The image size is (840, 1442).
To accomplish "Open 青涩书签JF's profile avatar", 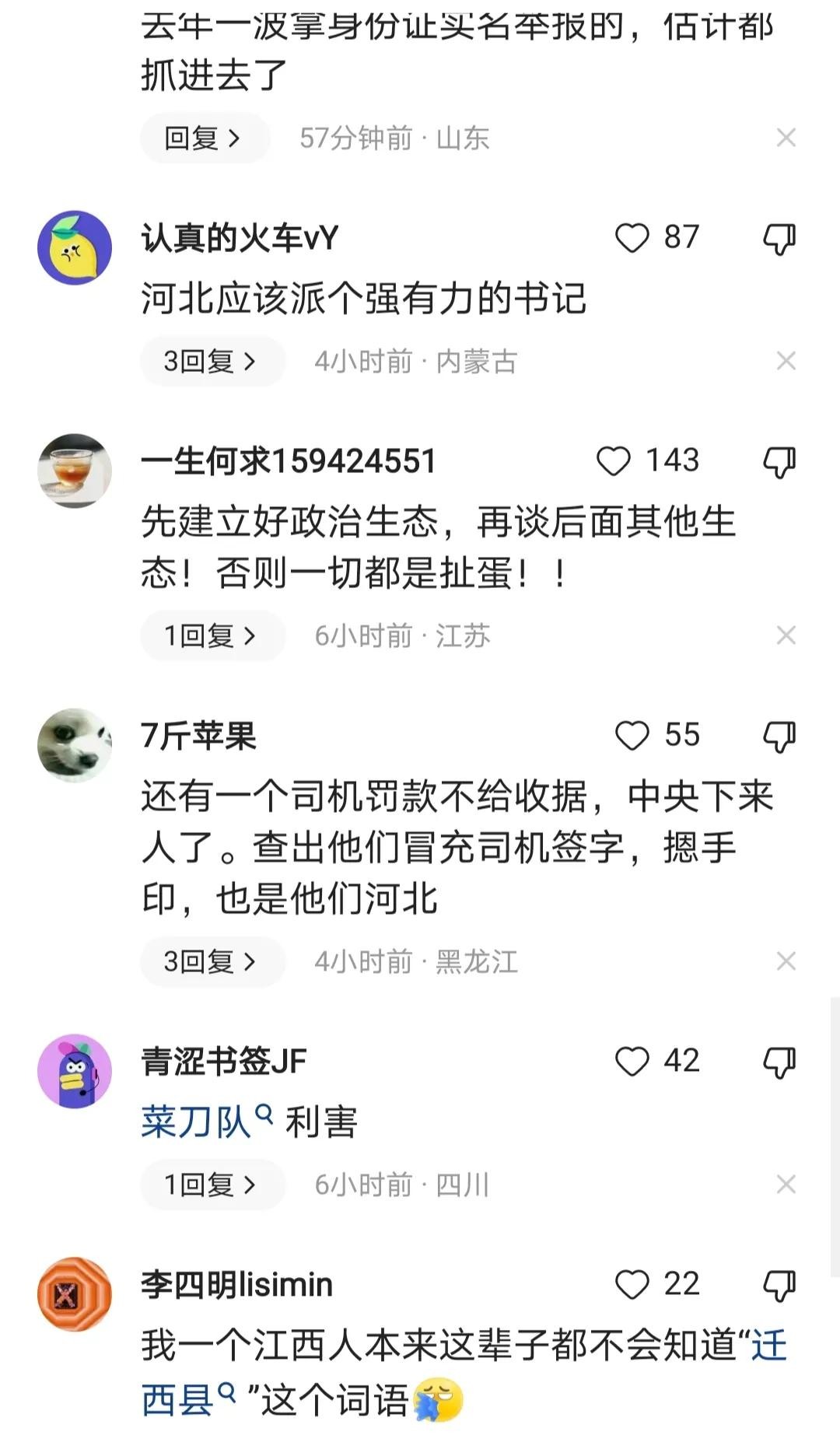I will (75, 1071).
